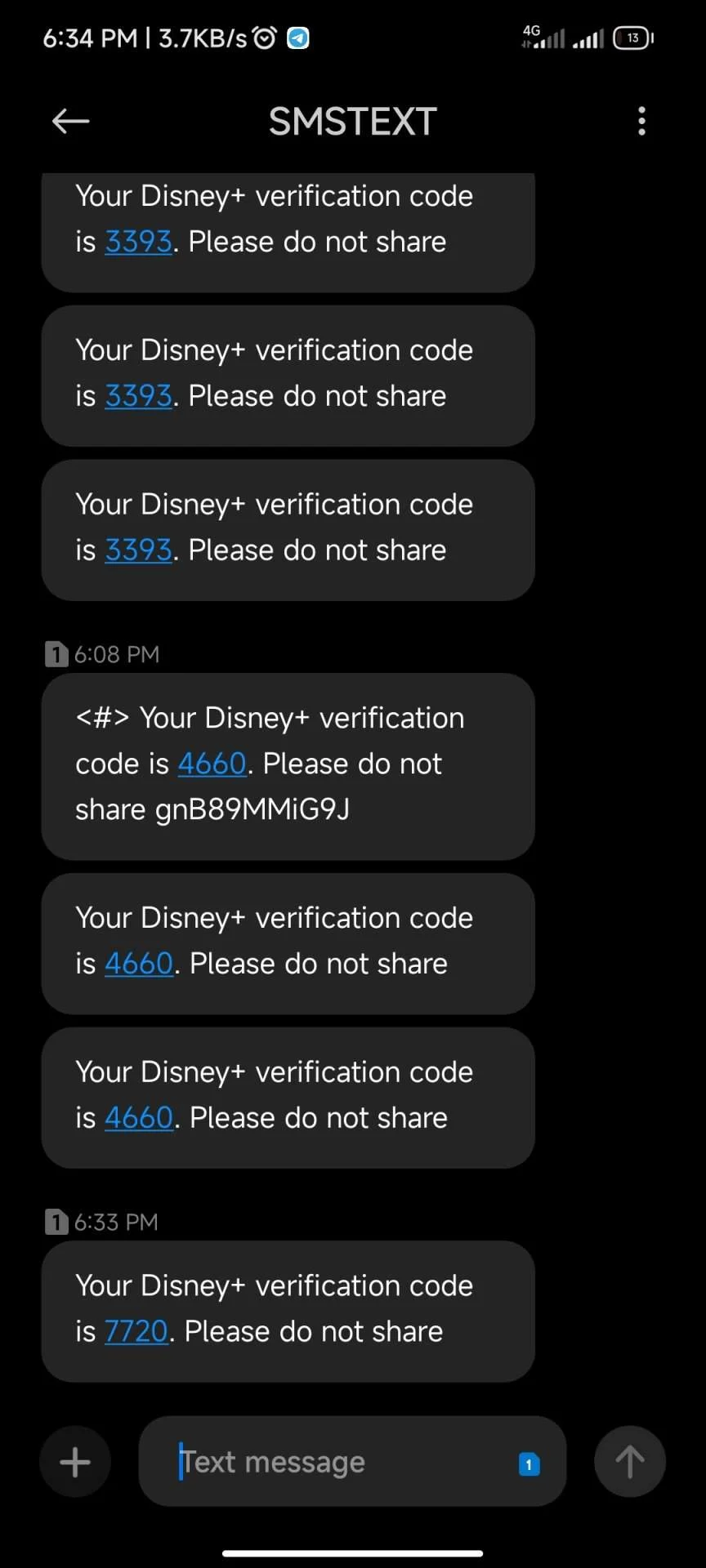The image size is (706, 1568).
Task: Go back to the conversations list
Action: pyautogui.click(x=70, y=122)
